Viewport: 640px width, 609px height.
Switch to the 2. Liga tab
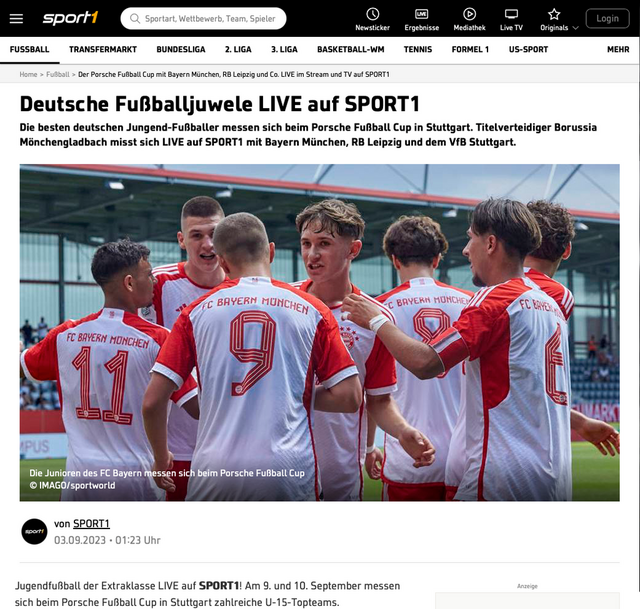coord(238,49)
